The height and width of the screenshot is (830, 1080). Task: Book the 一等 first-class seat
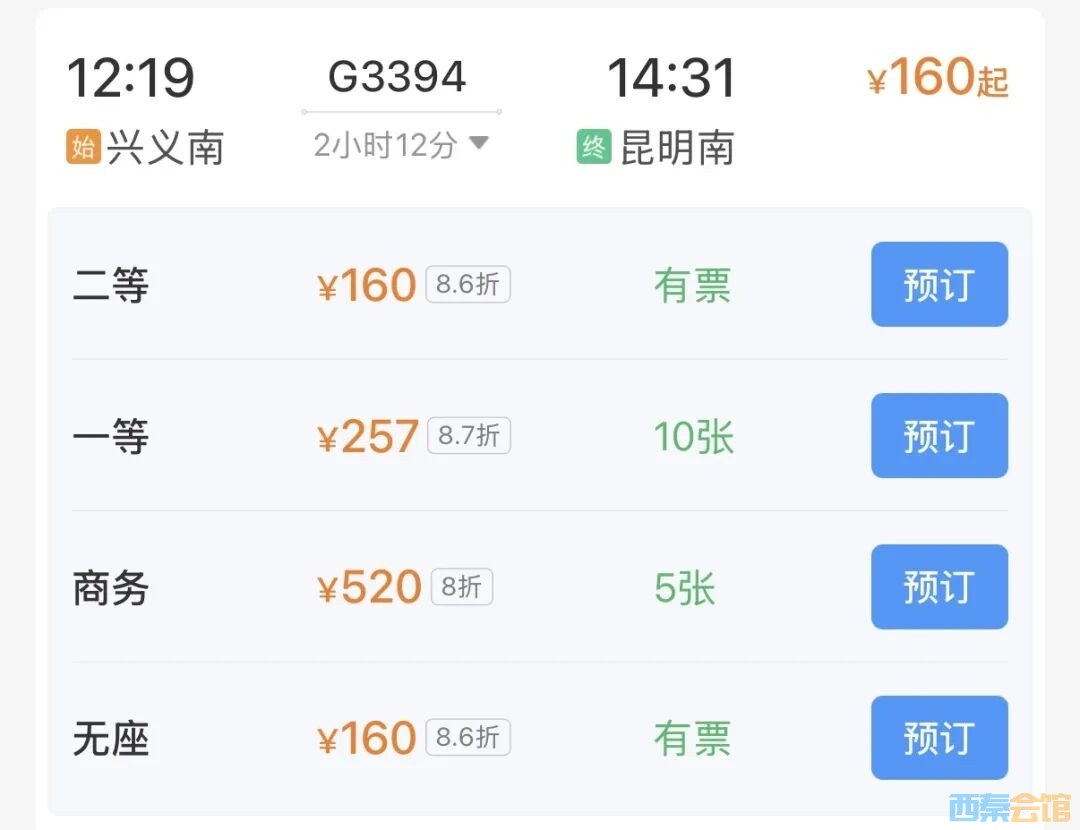coord(939,436)
